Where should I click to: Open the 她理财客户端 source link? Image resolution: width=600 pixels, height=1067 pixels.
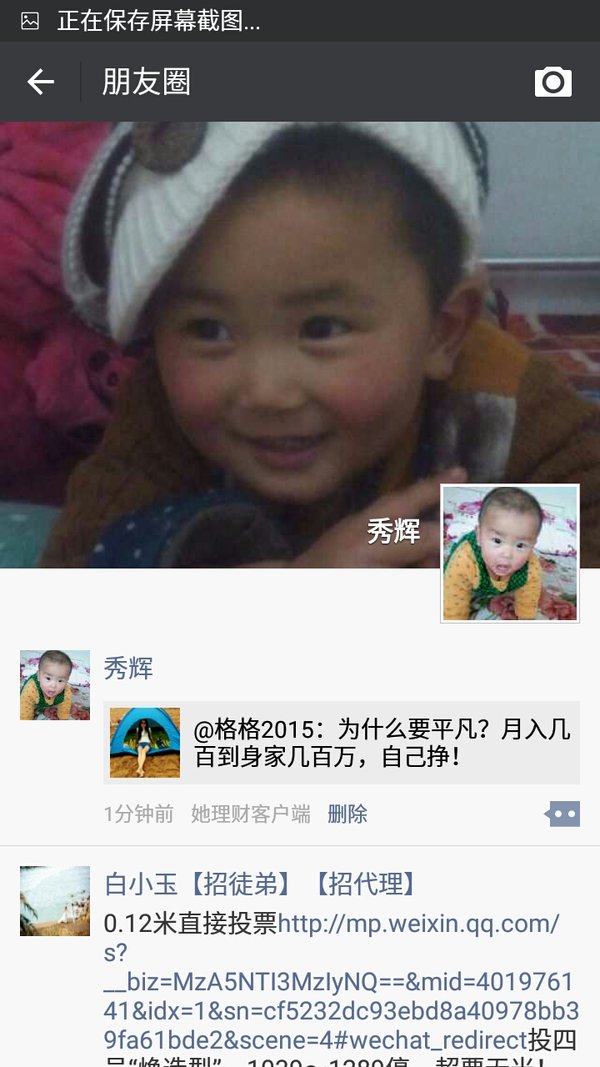250,814
